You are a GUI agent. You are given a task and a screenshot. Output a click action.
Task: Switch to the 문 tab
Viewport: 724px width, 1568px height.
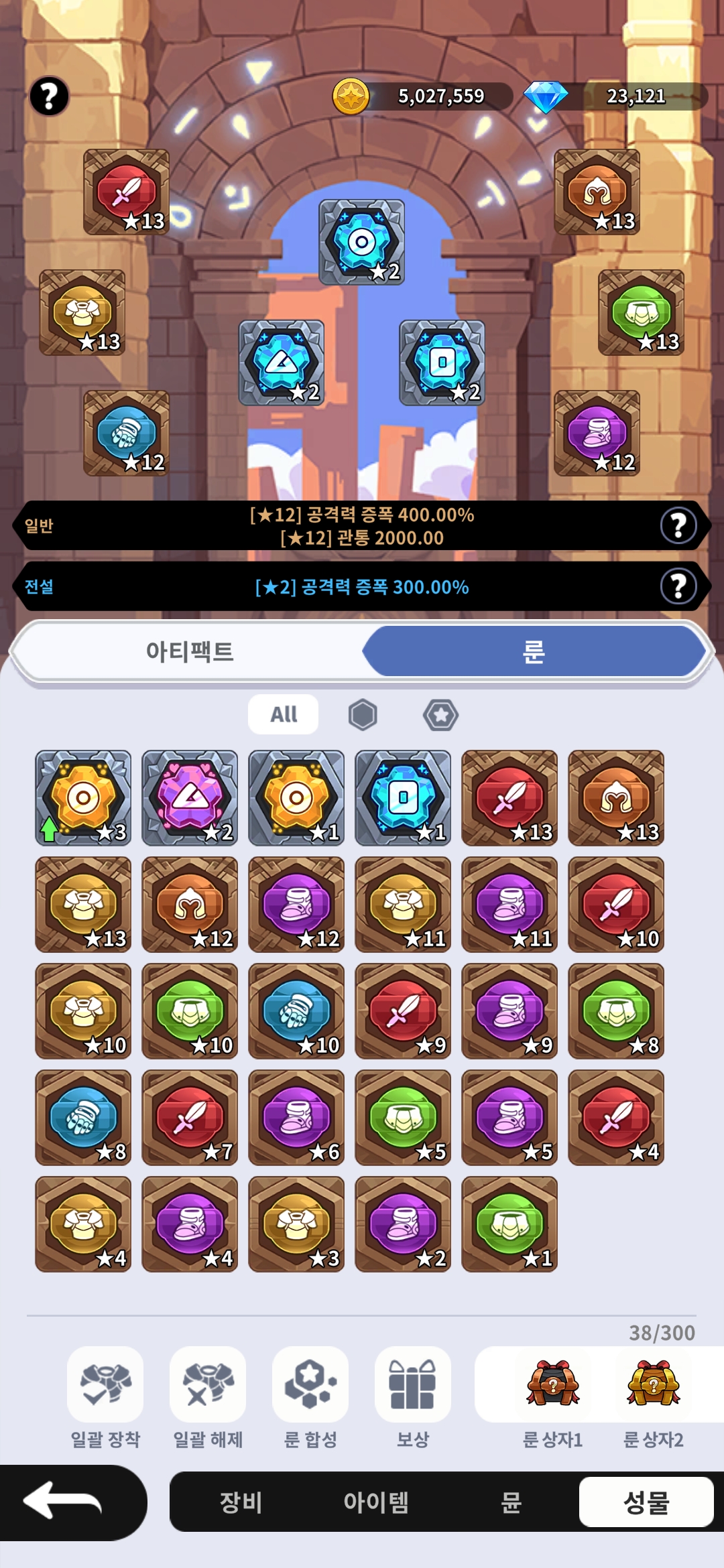[511, 1502]
